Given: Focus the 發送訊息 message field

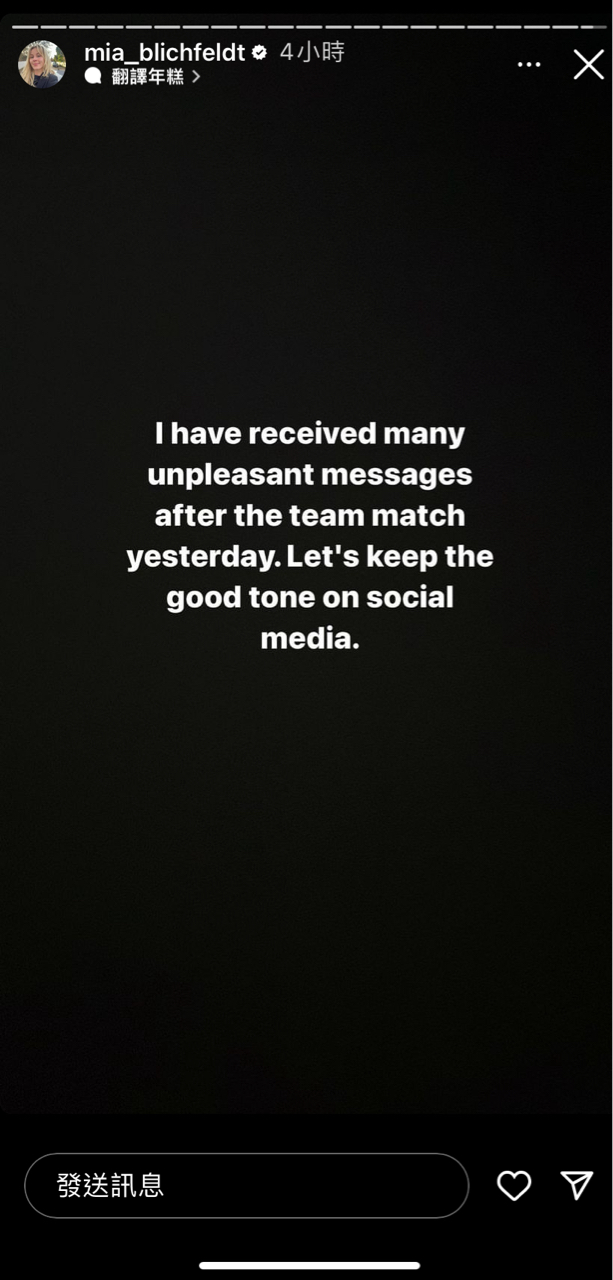Looking at the screenshot, I should (x=246, y=1185).
